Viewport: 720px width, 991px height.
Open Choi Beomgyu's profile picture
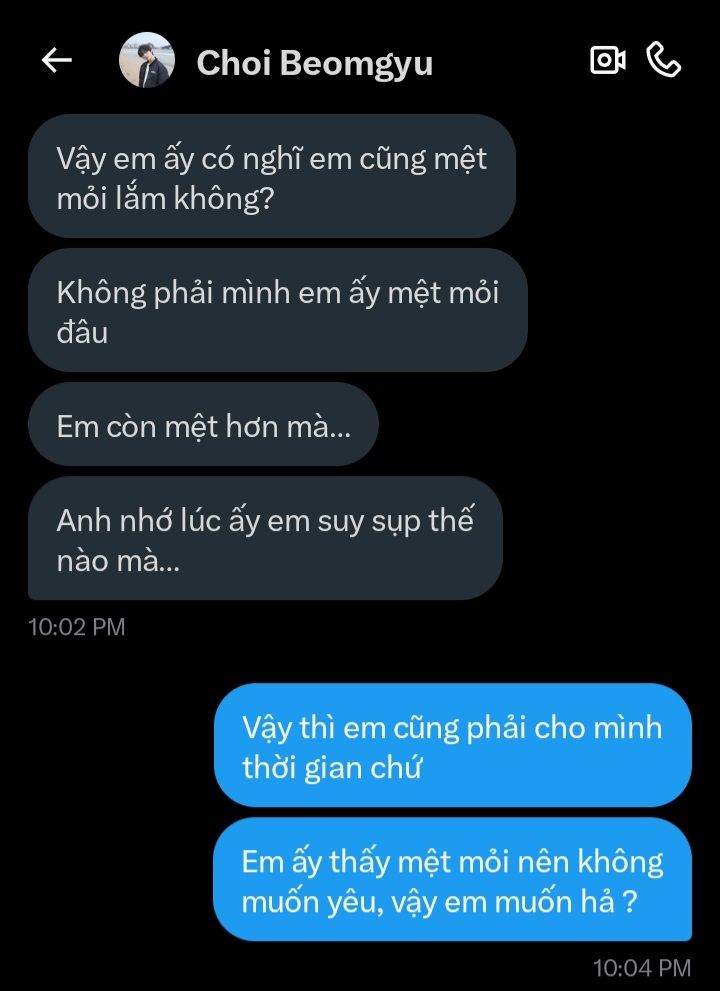pyautogui.click(x=147, y=61)
